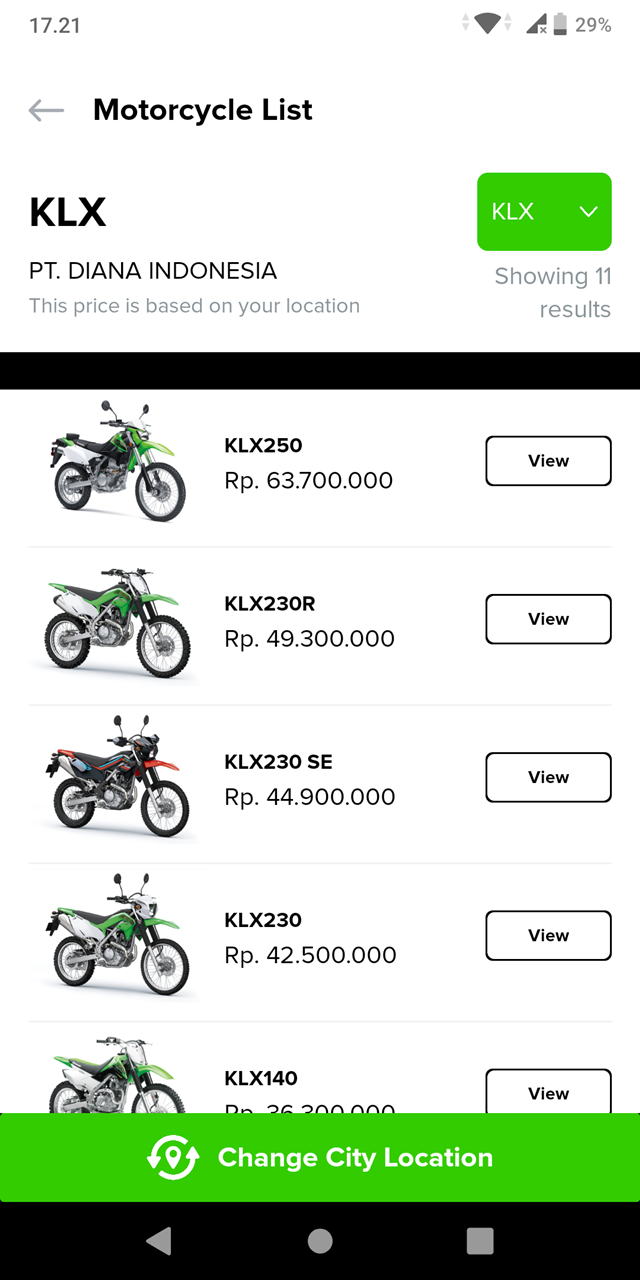Change City Location
The image size is (640, 1280).
pos(320,1157)
